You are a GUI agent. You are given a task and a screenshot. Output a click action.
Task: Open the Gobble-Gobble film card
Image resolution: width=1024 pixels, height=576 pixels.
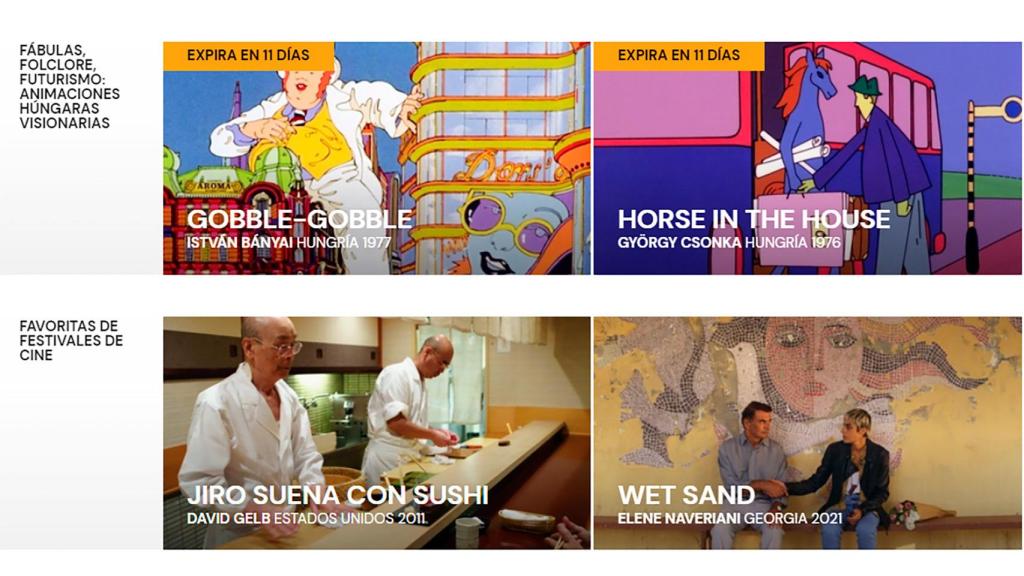pos(376,158)
